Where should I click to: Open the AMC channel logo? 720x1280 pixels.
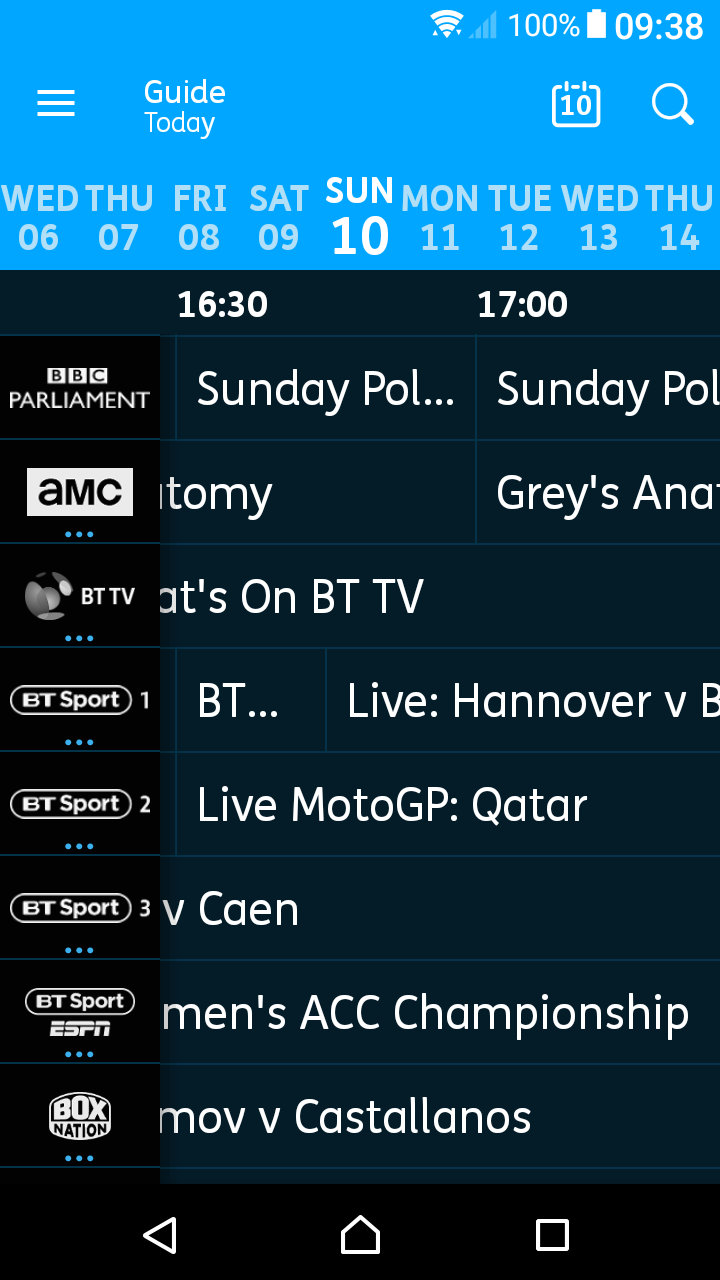(80, 492)
